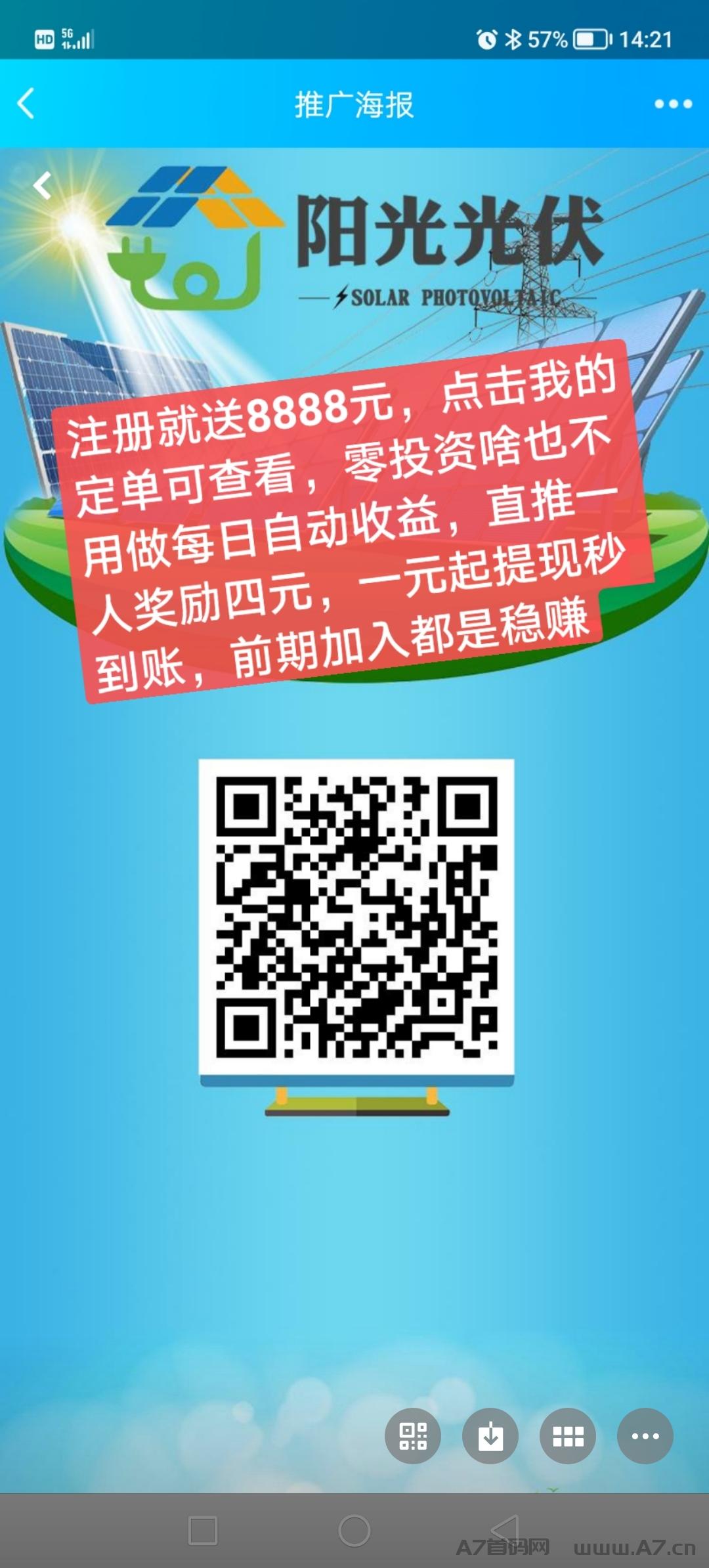Open the three-dot menu in title bar

673,104
